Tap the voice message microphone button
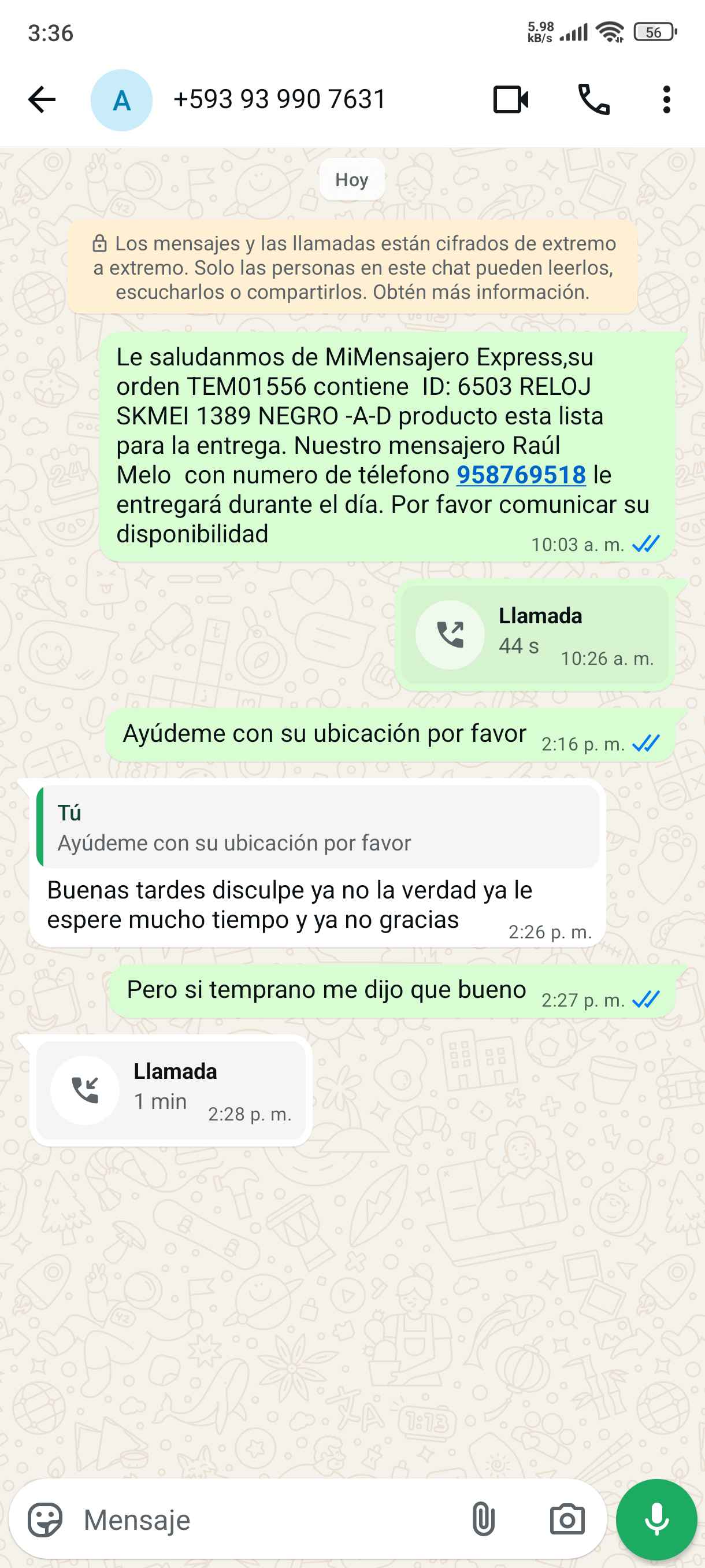 (656, 1519)
